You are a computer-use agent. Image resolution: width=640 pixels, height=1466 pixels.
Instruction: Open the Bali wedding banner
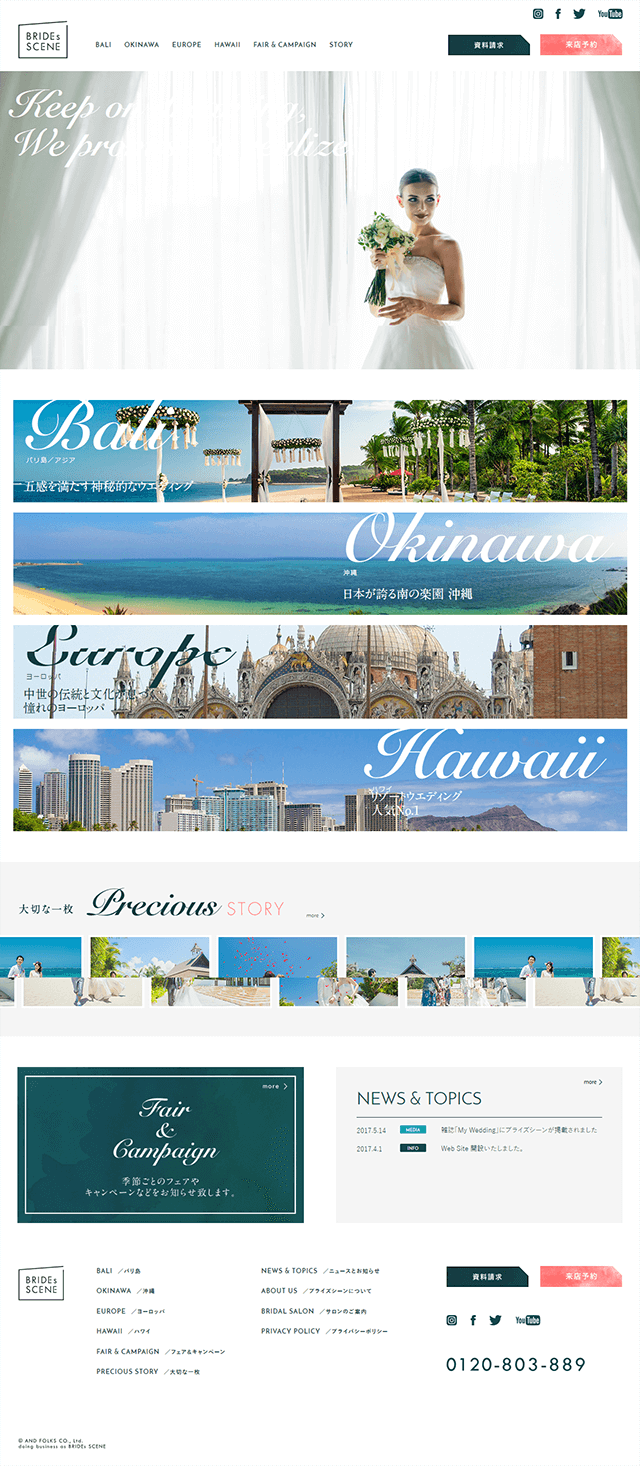pyautogui.click(x=320, y=451)
